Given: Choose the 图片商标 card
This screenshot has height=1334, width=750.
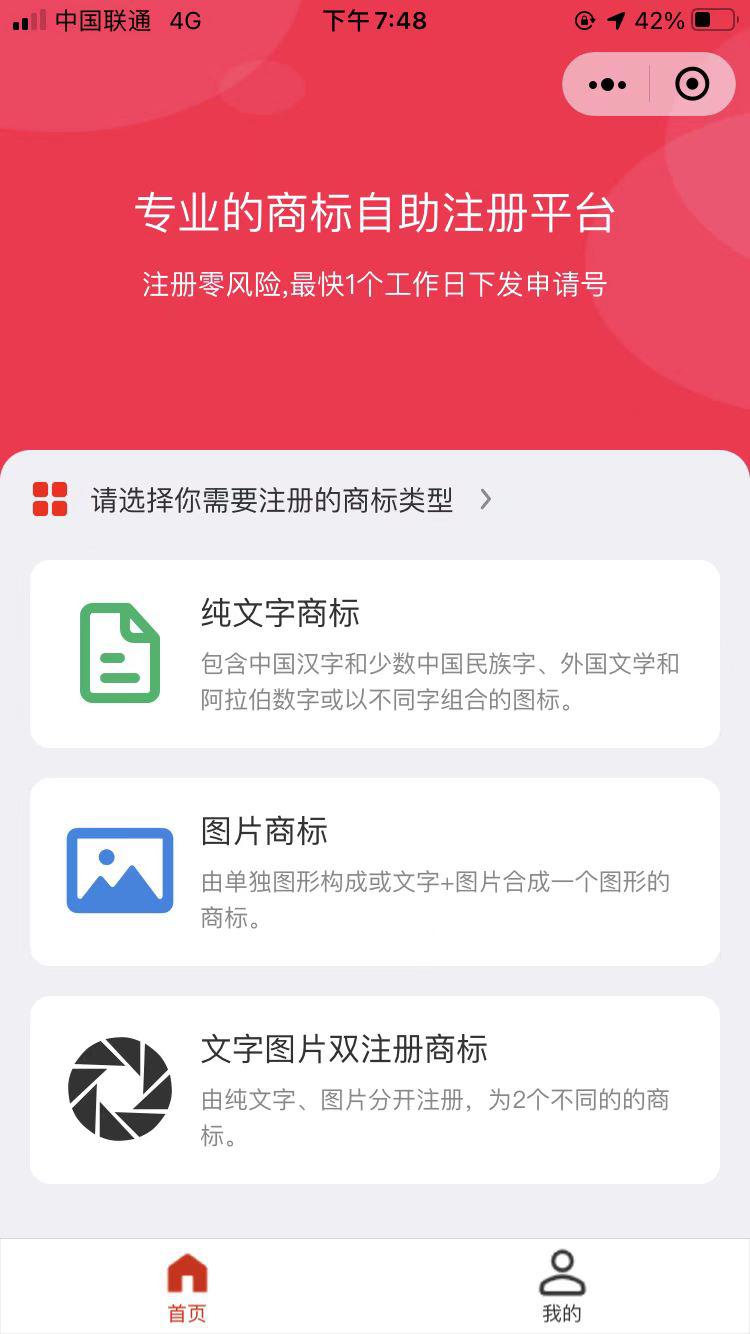Looking at the screenshot, I should (x=375, y=872).
